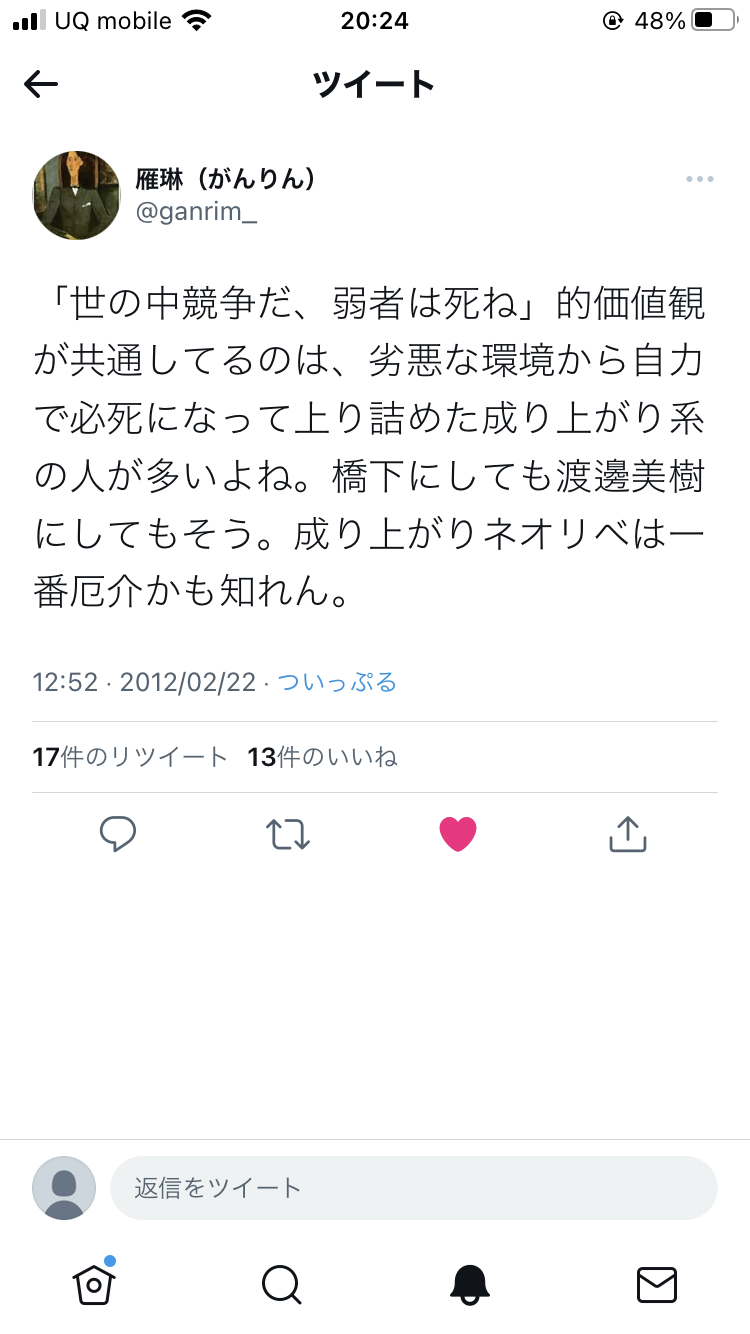The height and width of the screenshot is (1334, 750).
Task: Open the ついっぷる source link
Action: coord(337,683)
